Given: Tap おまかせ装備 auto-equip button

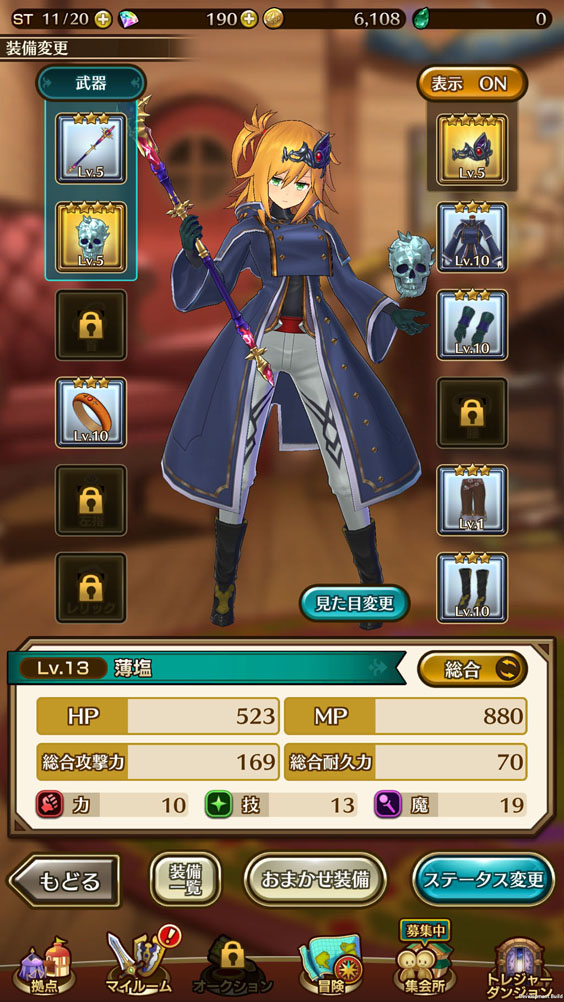Looking at the screenshot, I should [316, 879].
